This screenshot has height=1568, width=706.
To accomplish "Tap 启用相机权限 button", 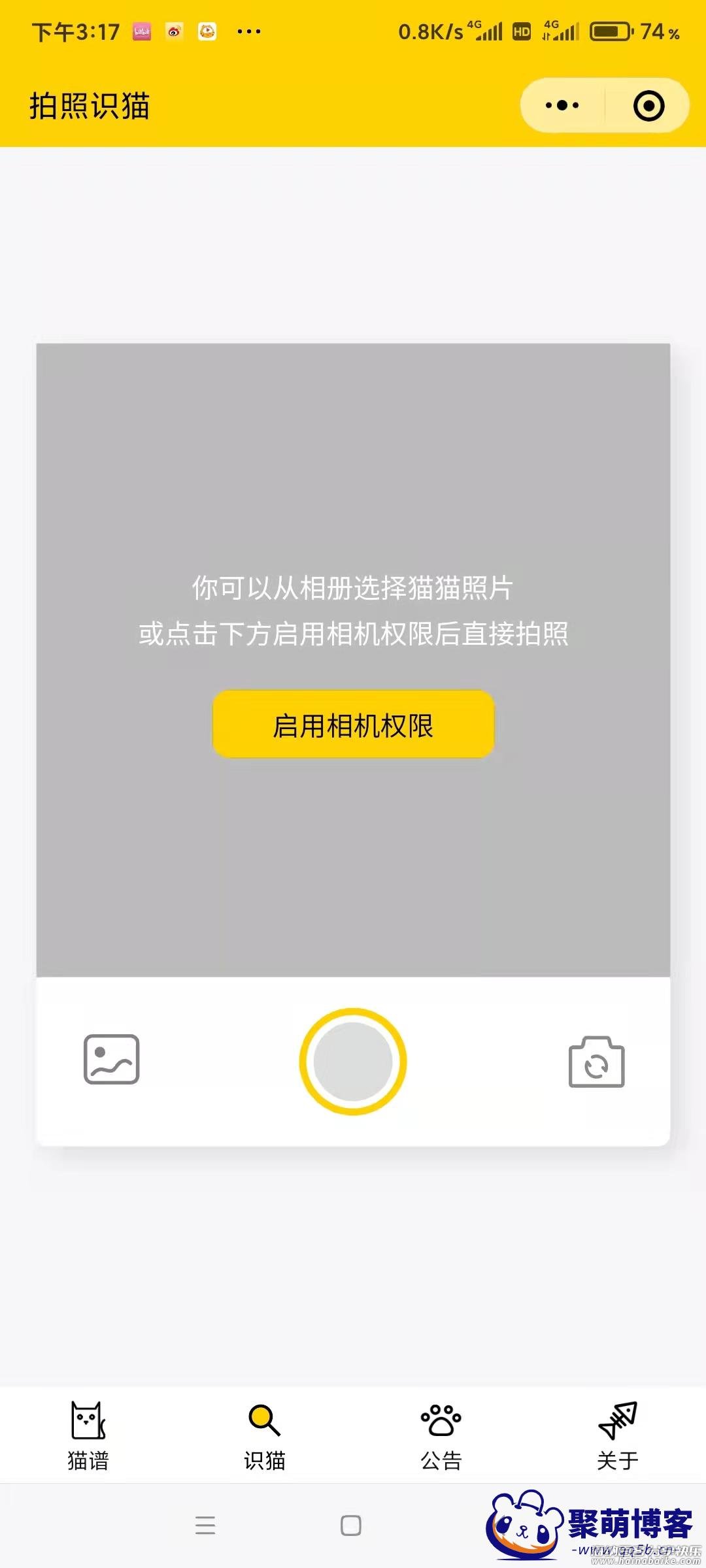I will [353, 725].
